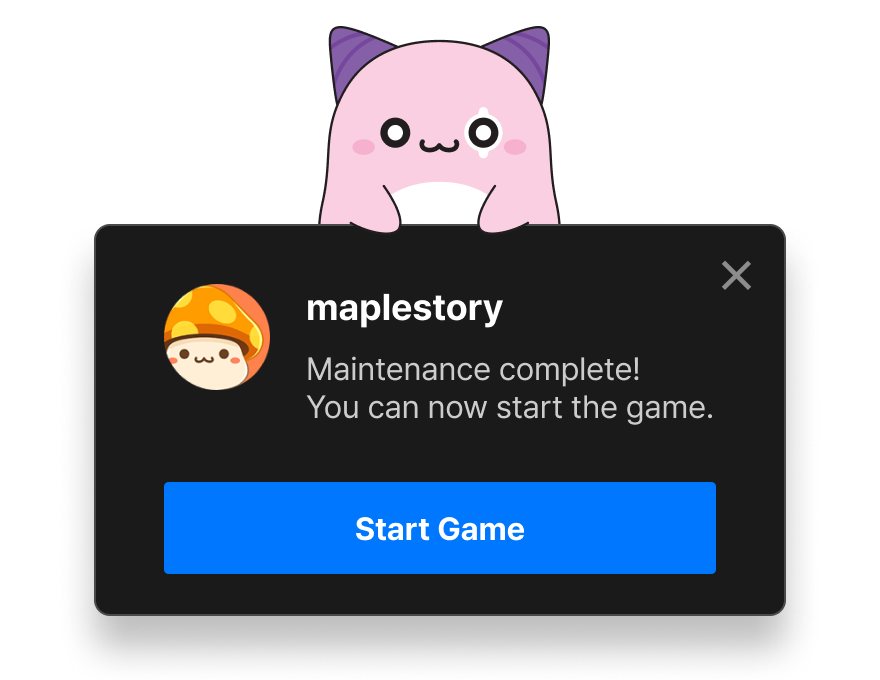Tap the Start Game button

click(440, 528)
